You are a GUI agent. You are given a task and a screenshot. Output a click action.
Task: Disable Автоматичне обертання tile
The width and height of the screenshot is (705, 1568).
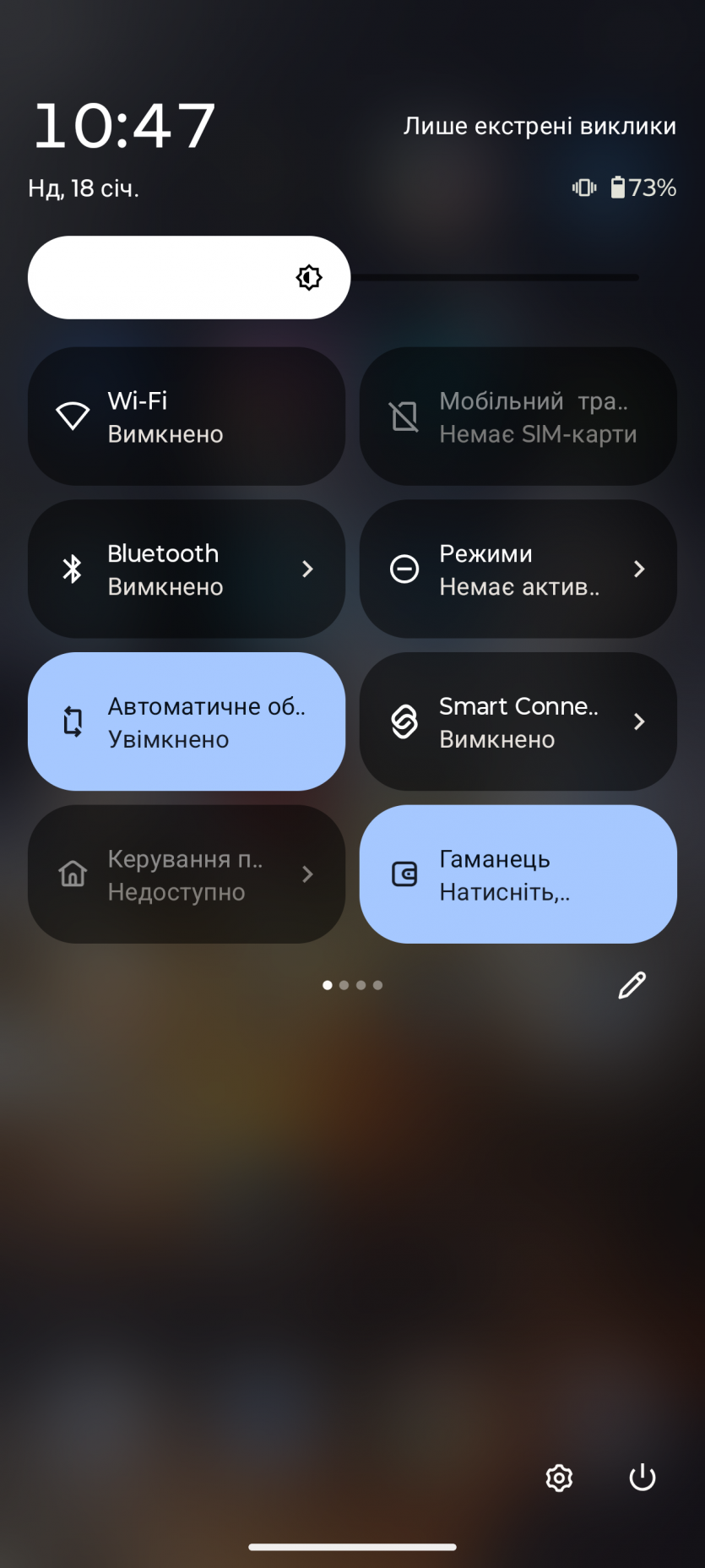click(x=186, y=721)
